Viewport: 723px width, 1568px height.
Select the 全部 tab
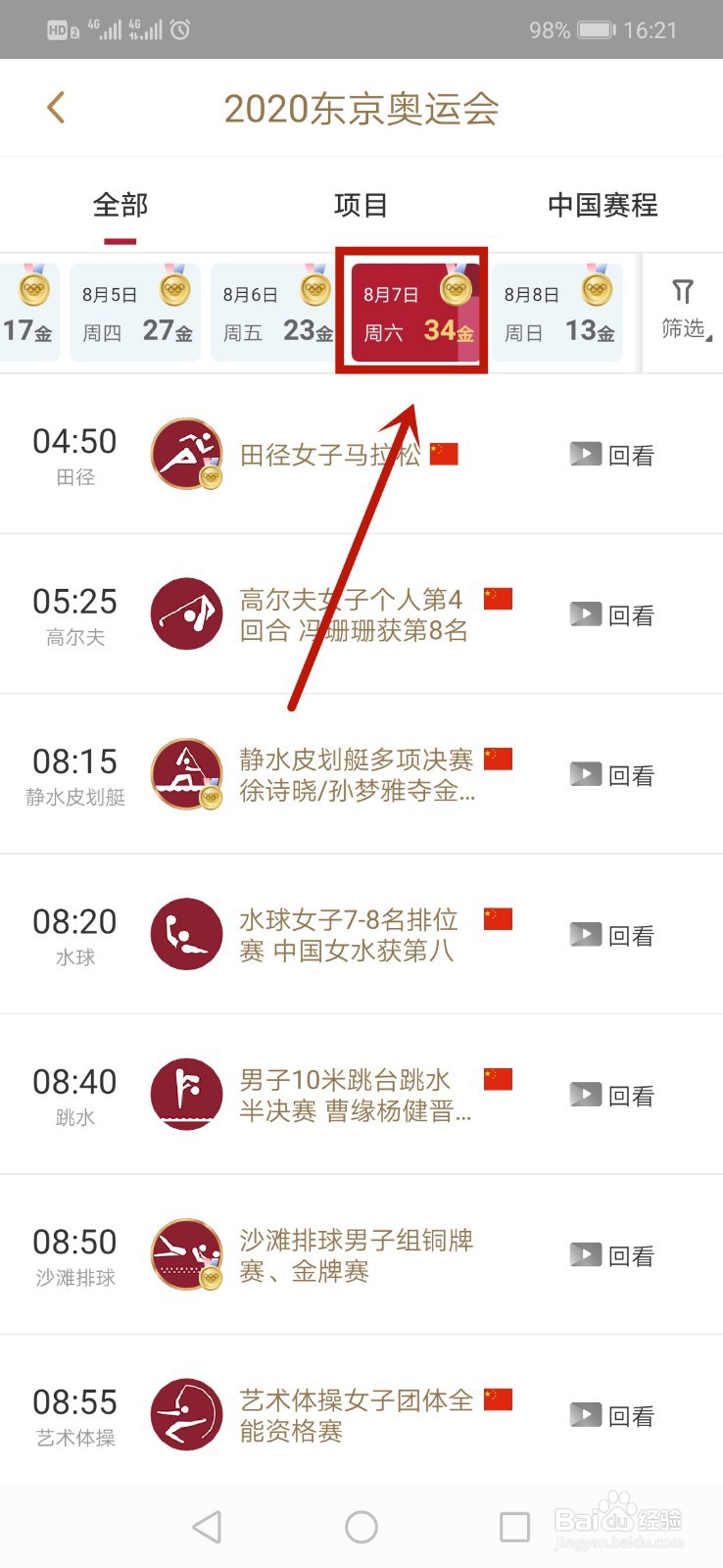pyautogui.click(x=120, y=206)
